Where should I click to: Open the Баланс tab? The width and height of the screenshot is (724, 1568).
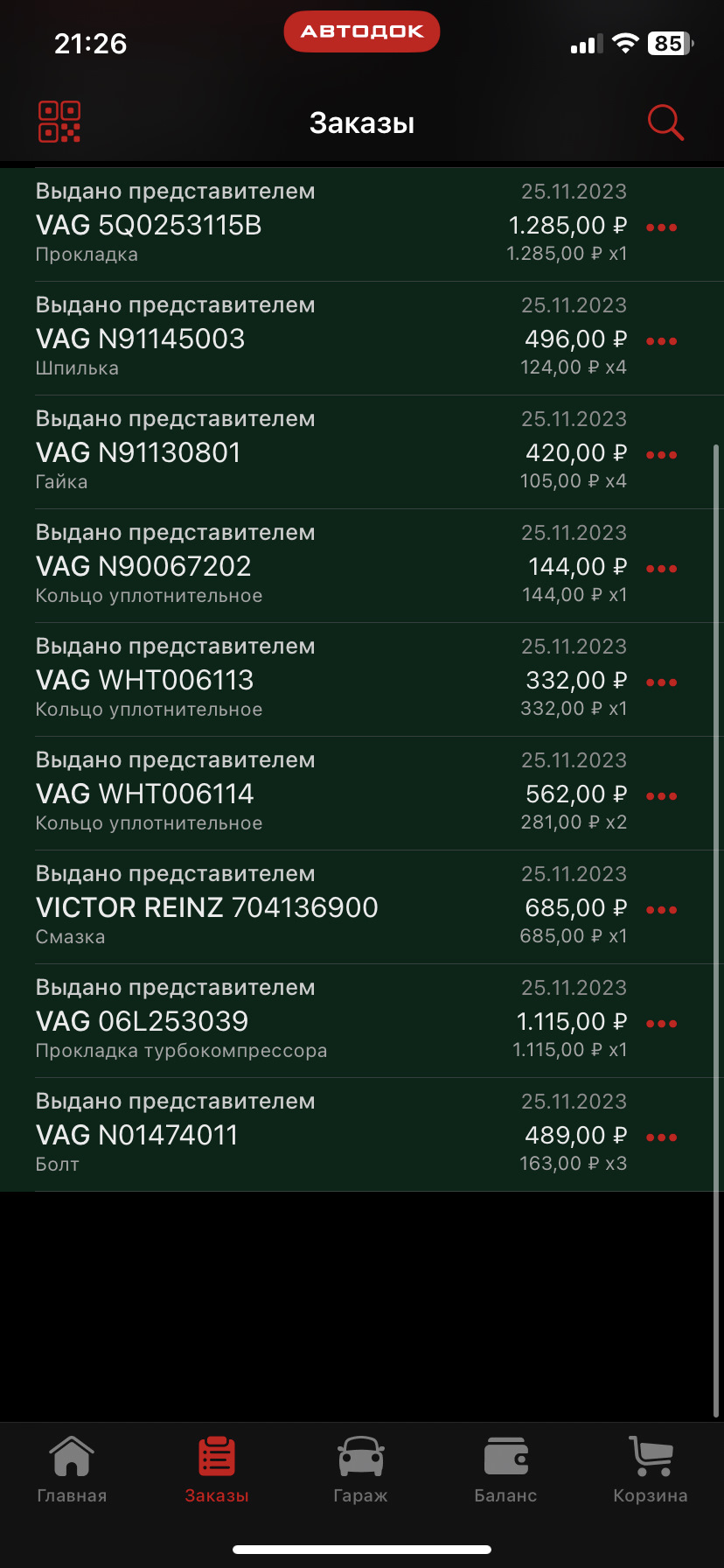(x=505, y=1470)
